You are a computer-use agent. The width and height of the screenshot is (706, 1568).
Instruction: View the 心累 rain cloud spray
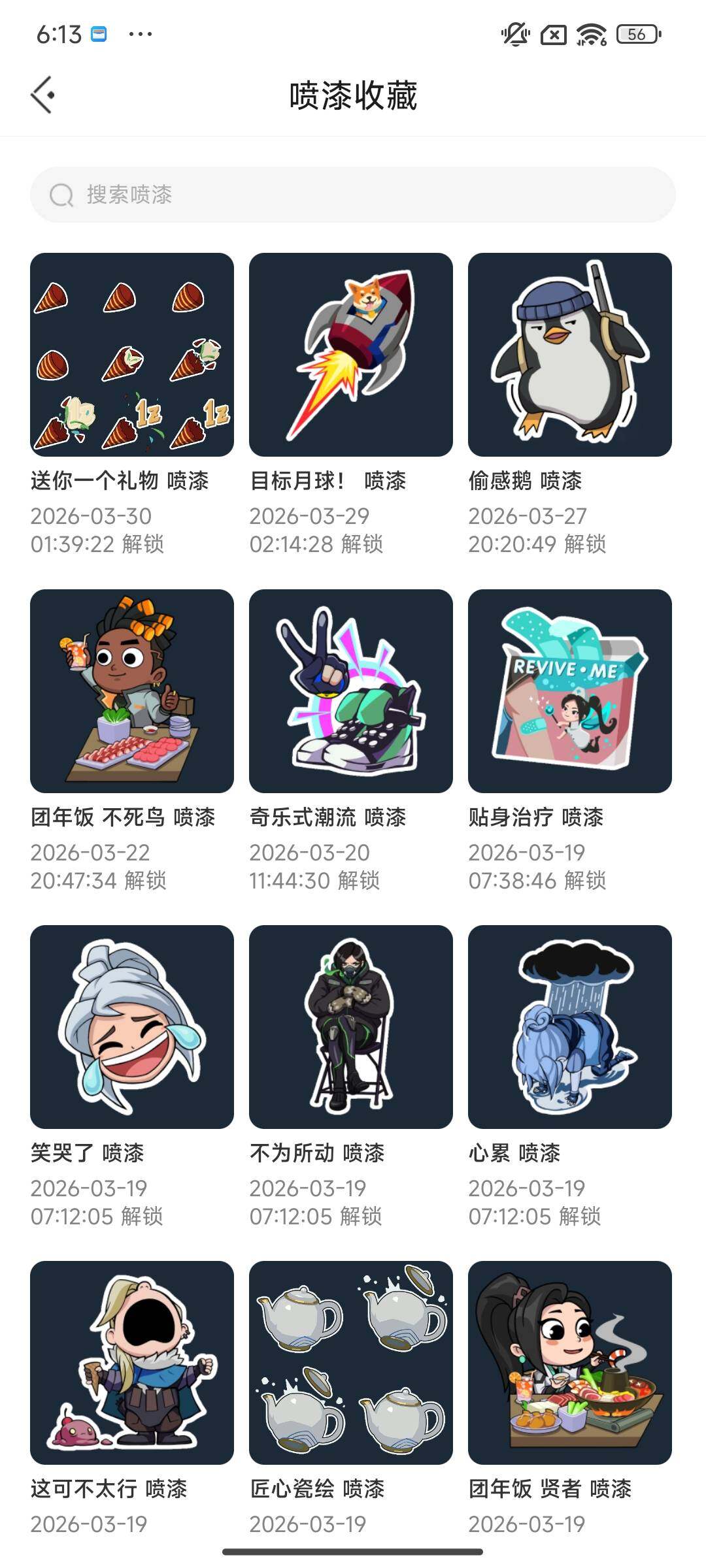(570, 1027)
